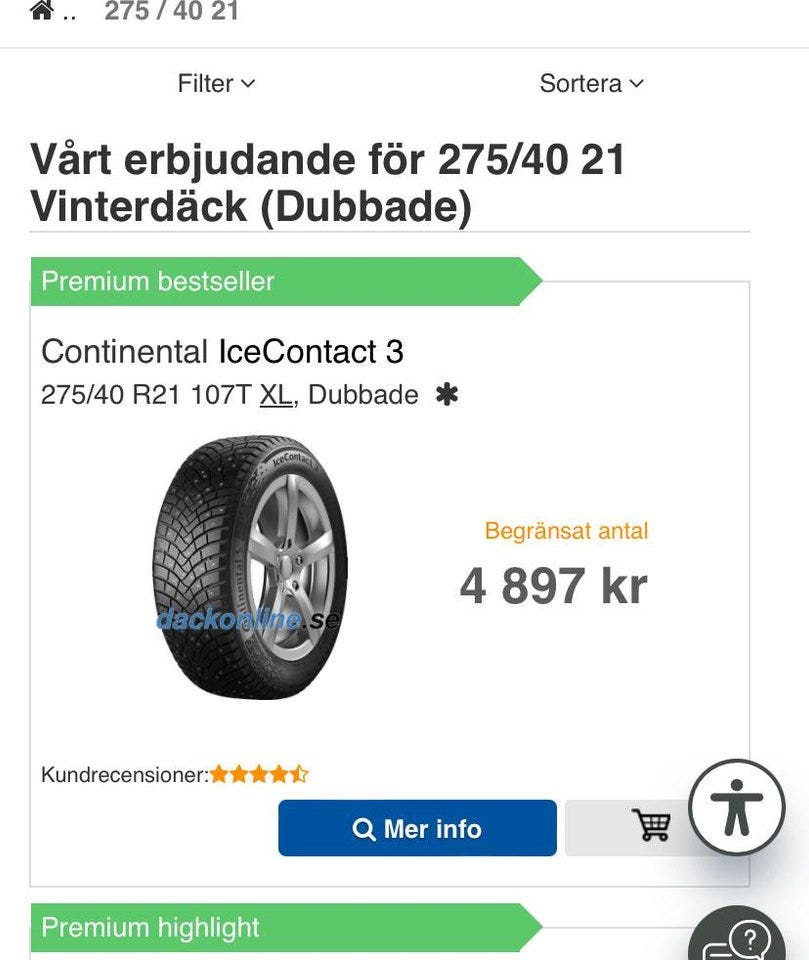Open the Sortera sorting options
Image resolution: width=809 pixels, height=960 pixels.
[x=591, y=83]
